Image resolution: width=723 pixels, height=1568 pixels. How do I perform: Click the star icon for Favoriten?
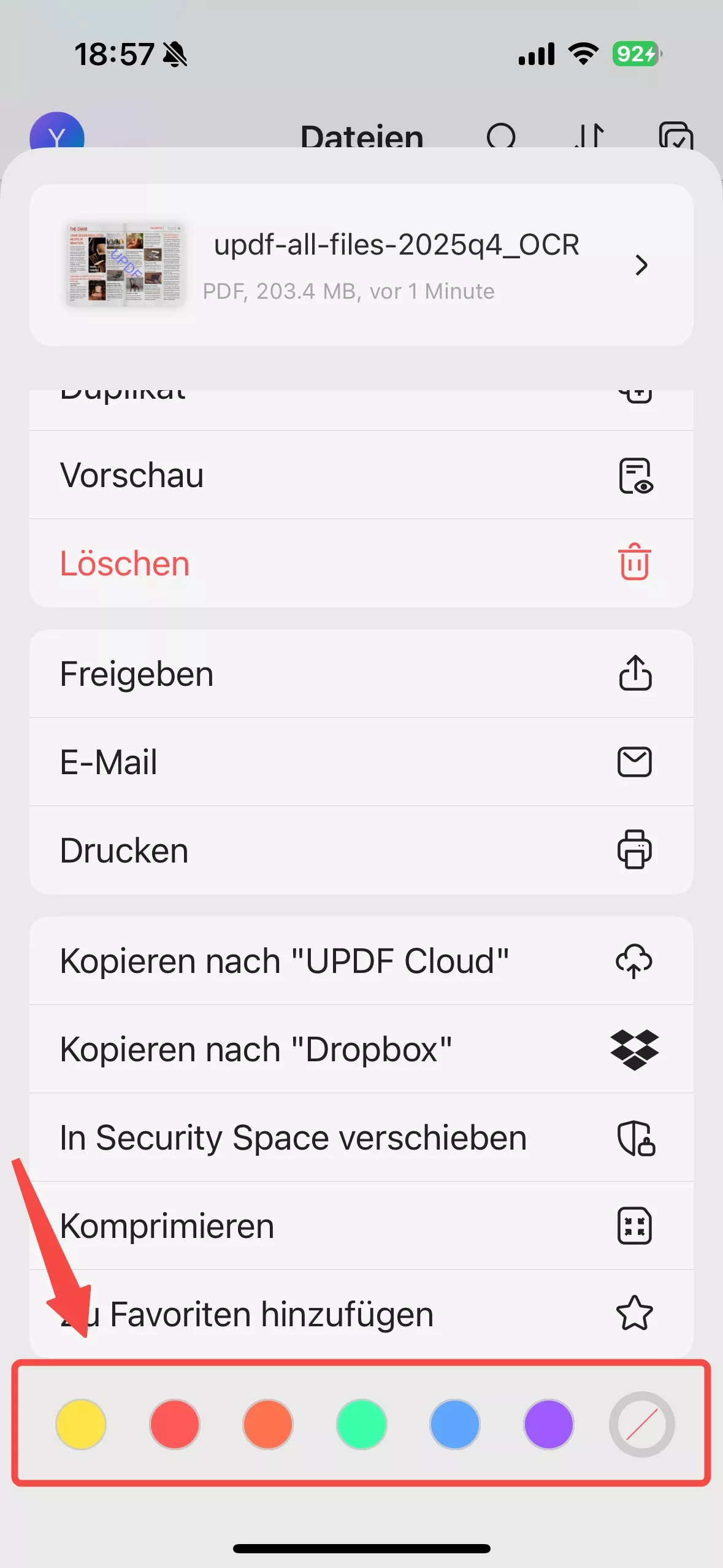[635, 1313]
